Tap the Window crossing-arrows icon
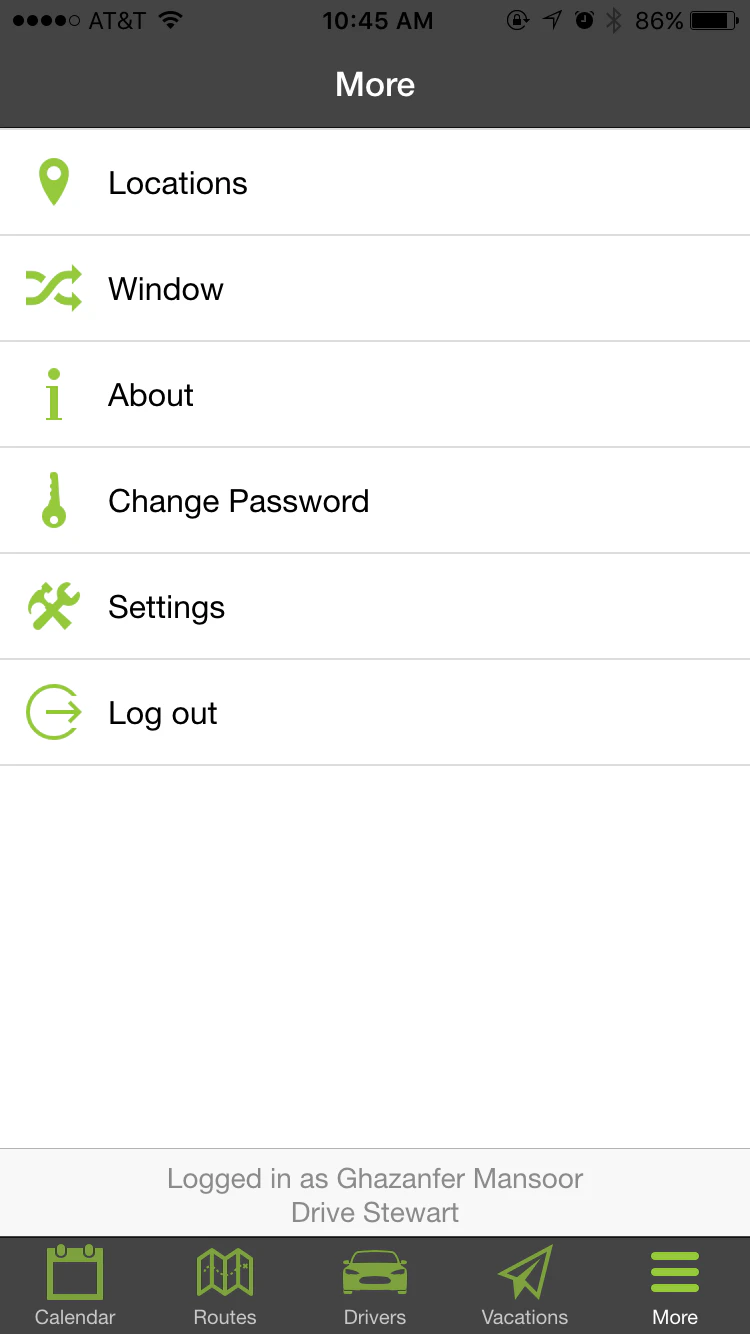Image resolution: width=750 pixels, height=1334 pixels. (x=54, y=288)
